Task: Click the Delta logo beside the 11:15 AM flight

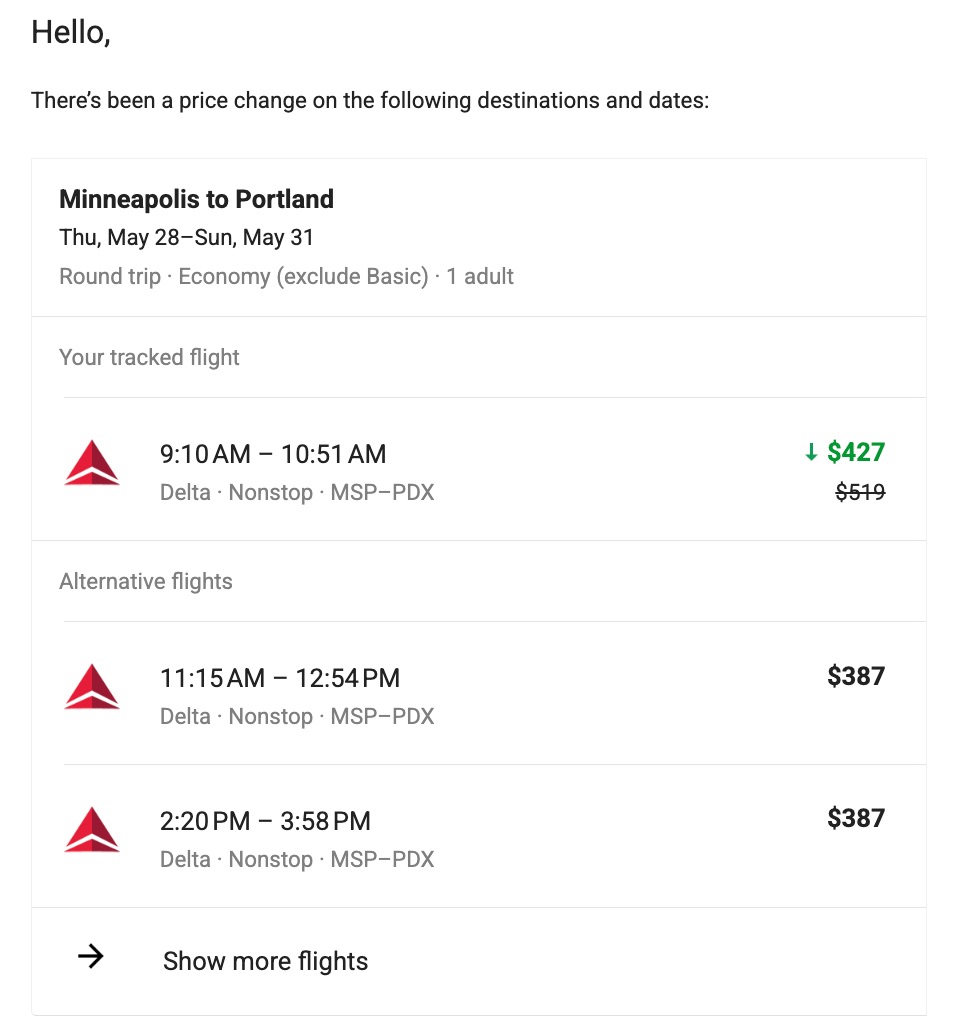Action: [x=92, y=687]
